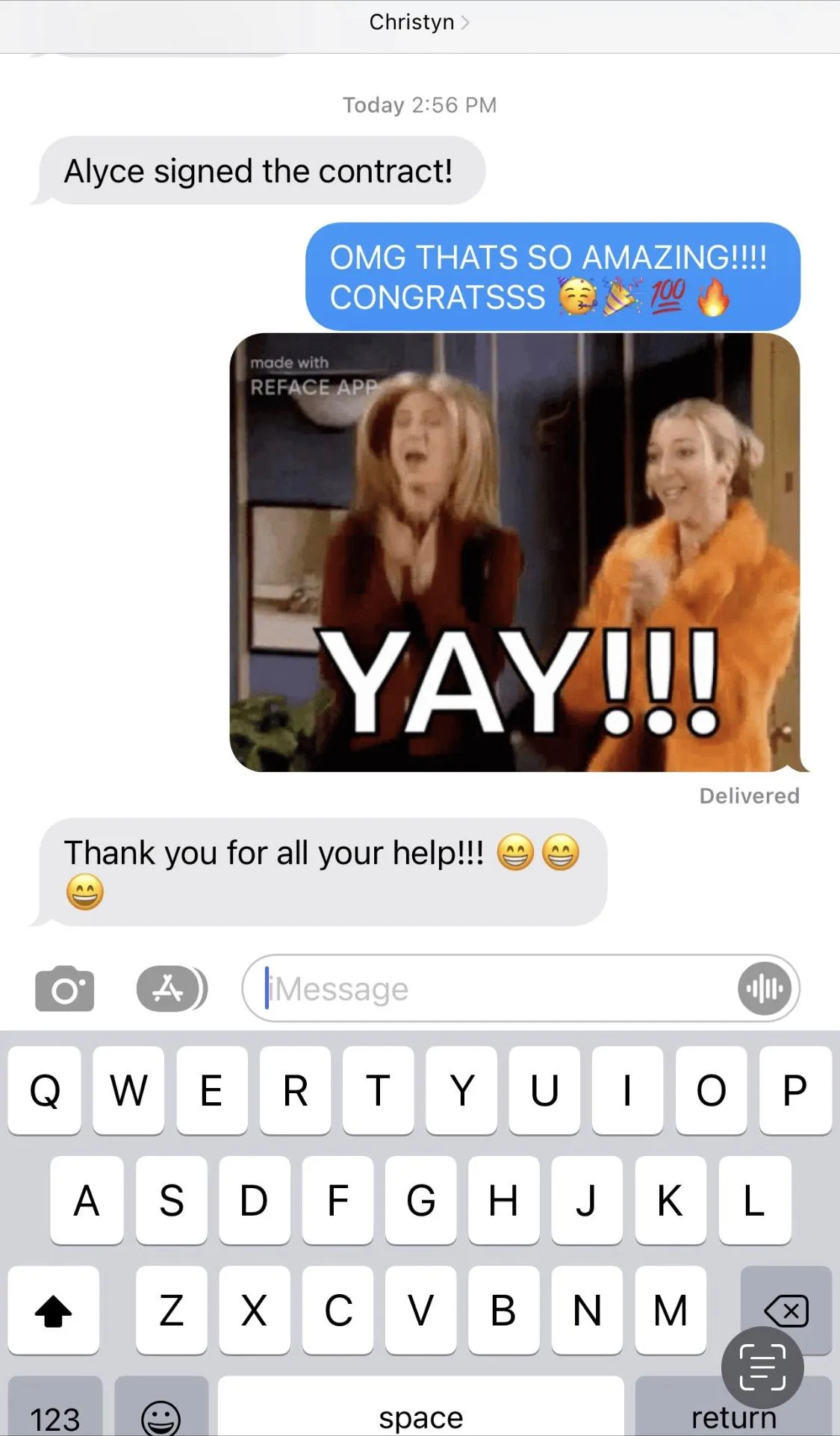The height and width of the screenshot is (1436, 840).
Task: Open the YAY!!! GIF in full view
Action: [515, 553]
